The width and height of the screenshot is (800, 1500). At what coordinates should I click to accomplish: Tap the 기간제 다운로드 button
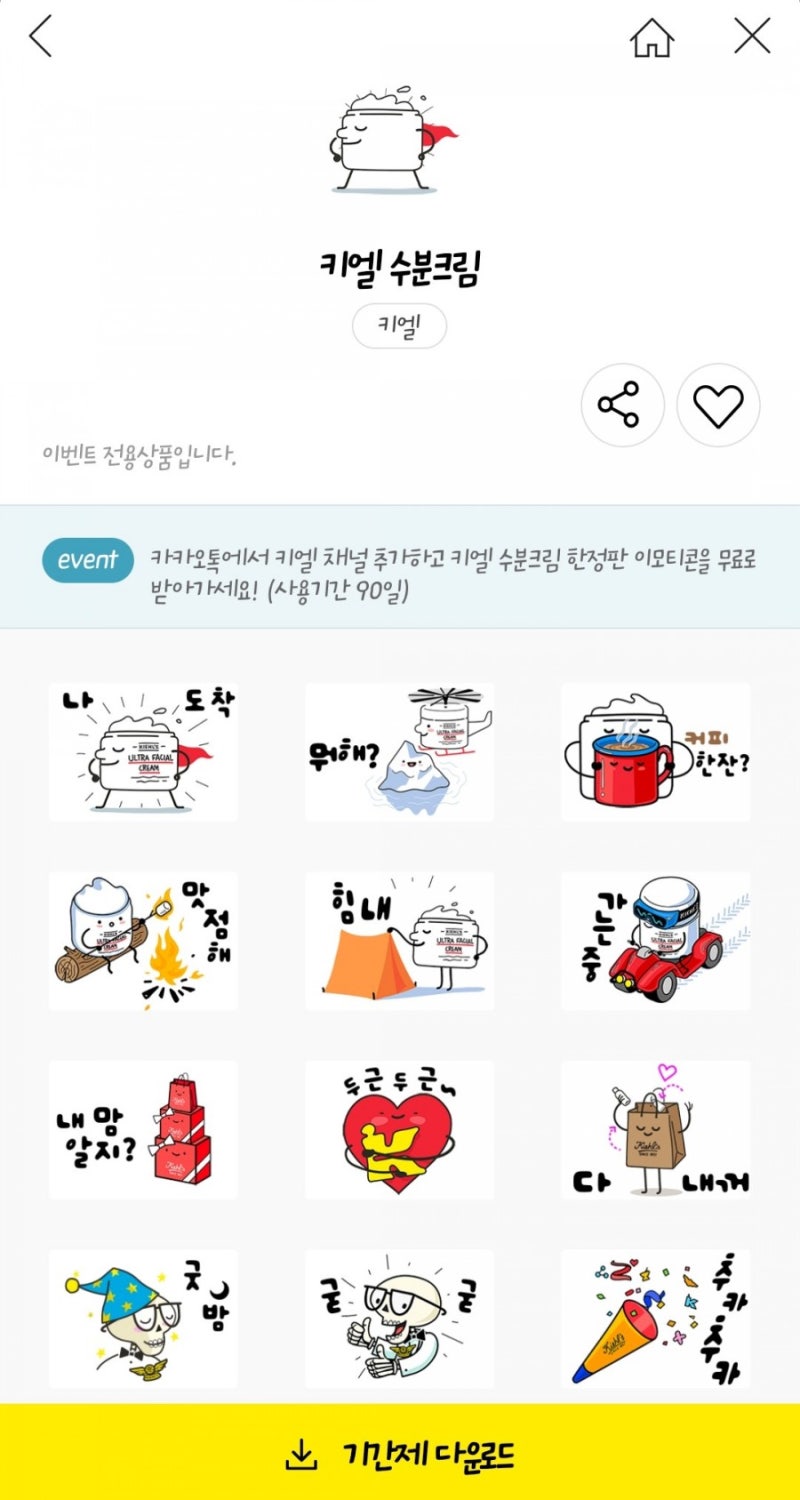400,1454
